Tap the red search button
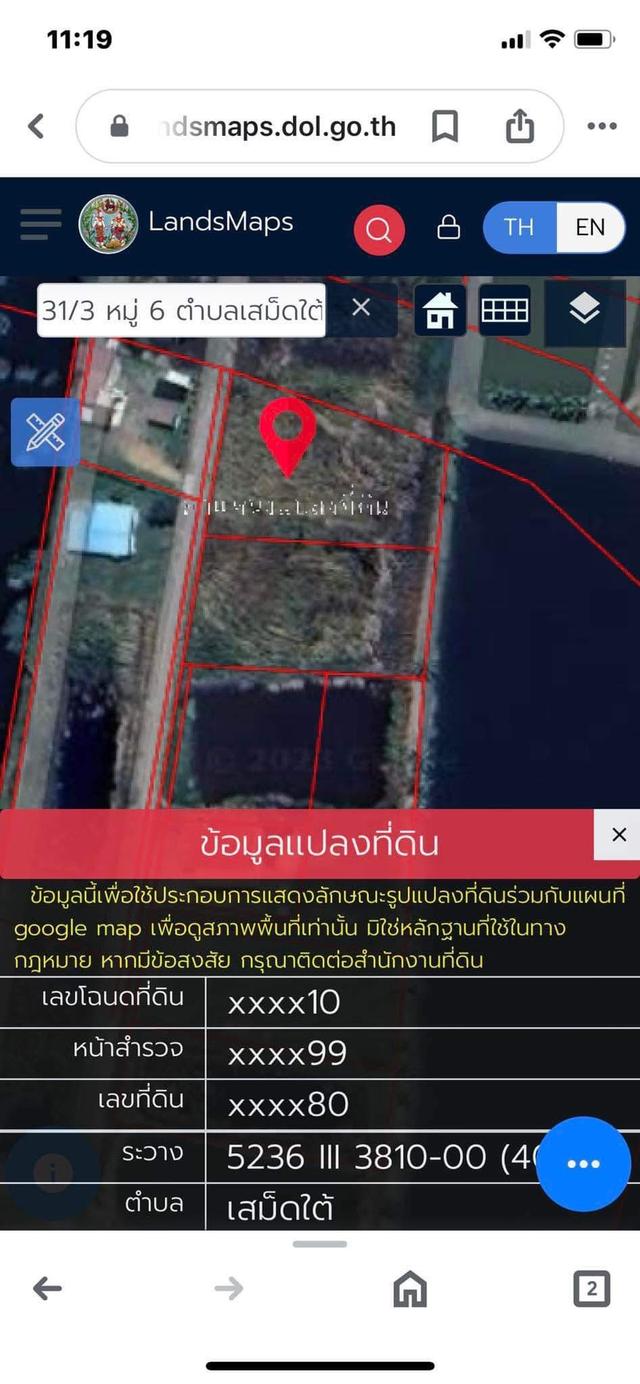Screen dimensions: 640x1384 click(379, 230)
